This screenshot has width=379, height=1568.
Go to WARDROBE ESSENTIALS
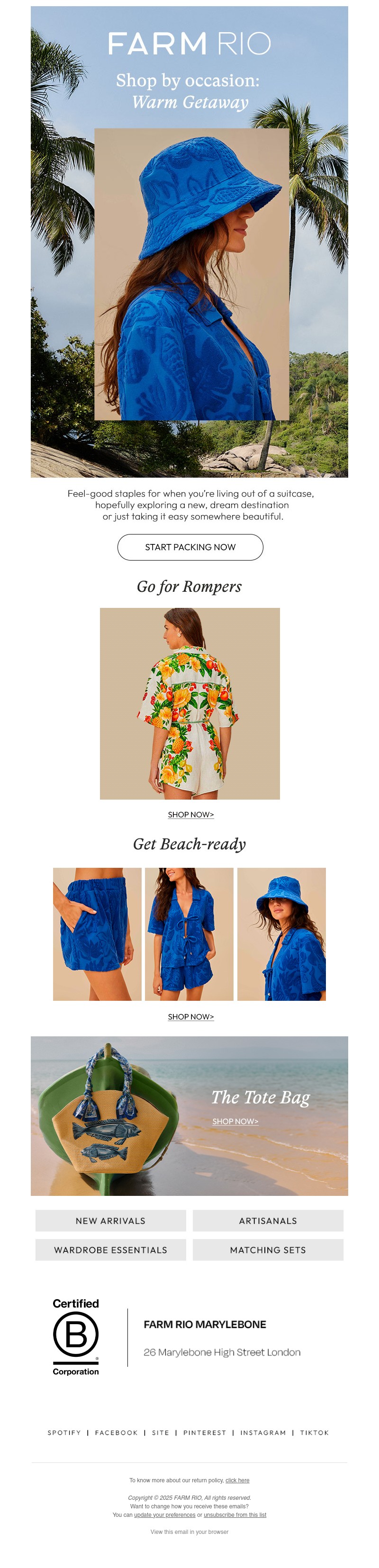pyautogui.click(x=110, y=1250)
